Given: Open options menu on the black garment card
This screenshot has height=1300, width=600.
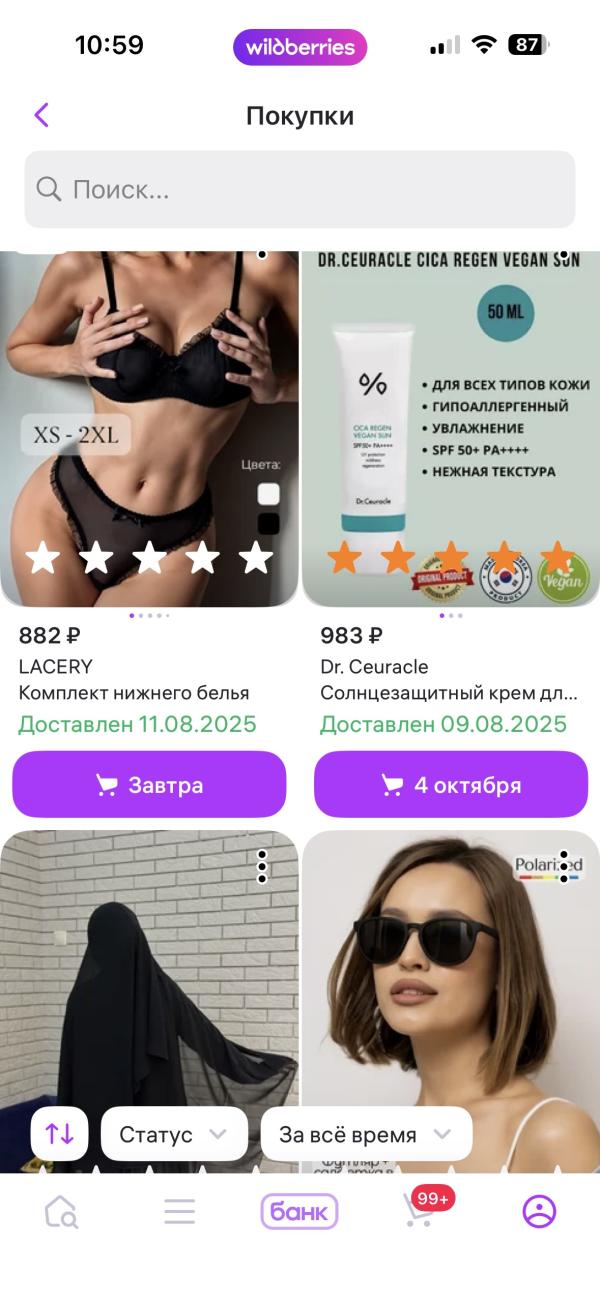Looking at the screenshot, I should 262,866.
